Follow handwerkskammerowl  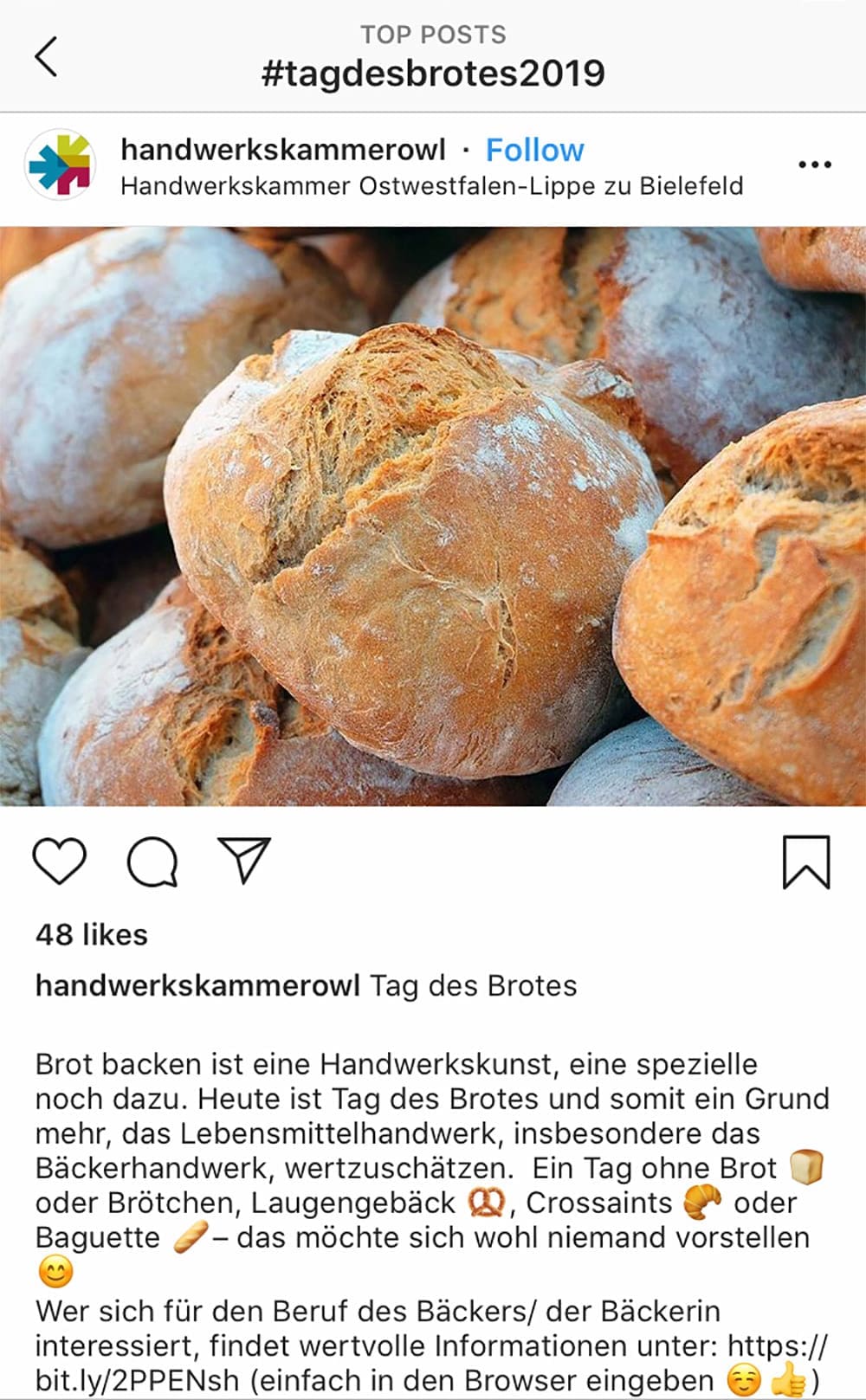pyautogui.click(x=534, y=150)
